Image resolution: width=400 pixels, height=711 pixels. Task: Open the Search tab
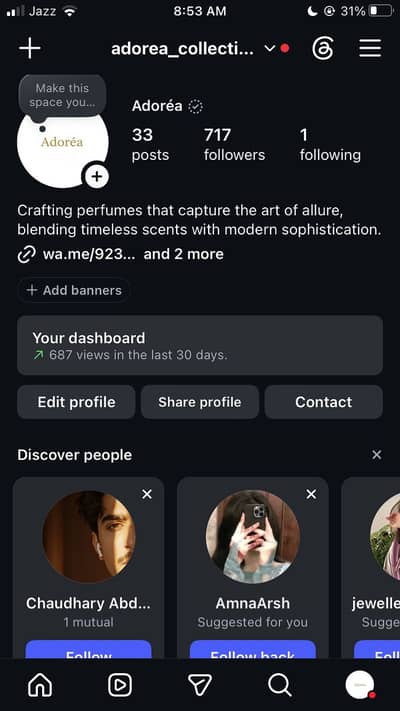(x=279, y=685)
